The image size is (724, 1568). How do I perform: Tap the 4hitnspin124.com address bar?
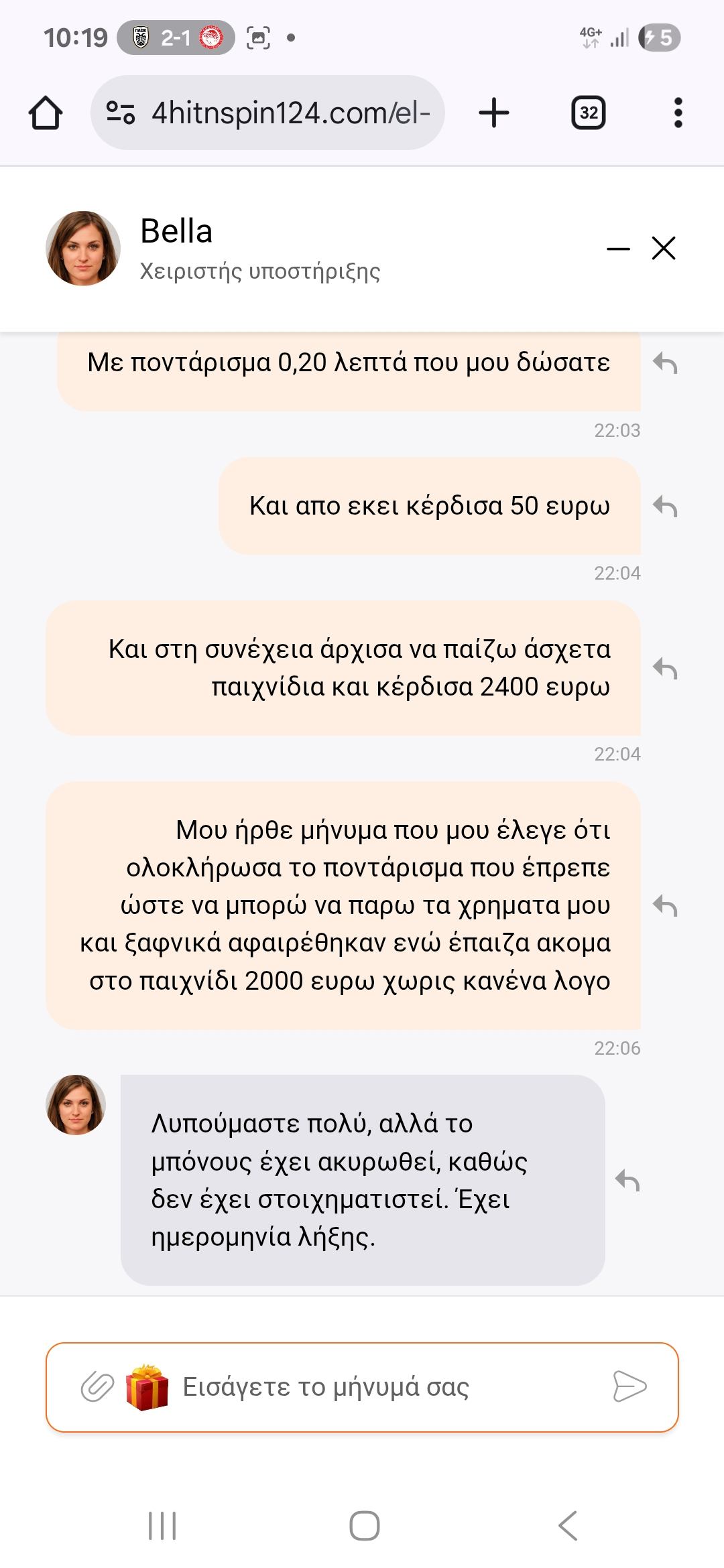point(290,113)
